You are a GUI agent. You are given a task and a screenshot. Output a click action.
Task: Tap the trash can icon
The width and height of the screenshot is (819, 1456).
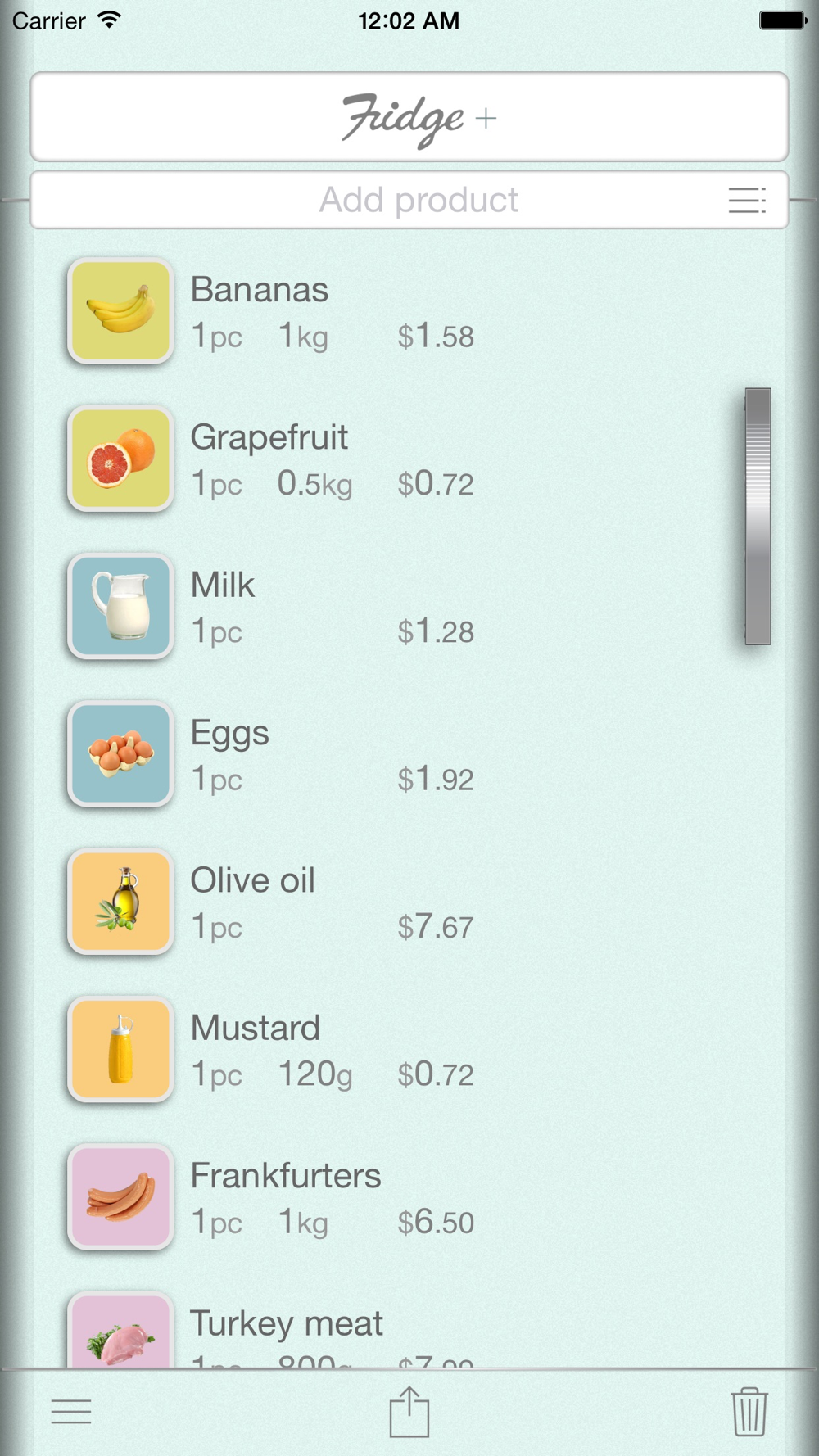pyautogui.click(x=749, y=1411)
